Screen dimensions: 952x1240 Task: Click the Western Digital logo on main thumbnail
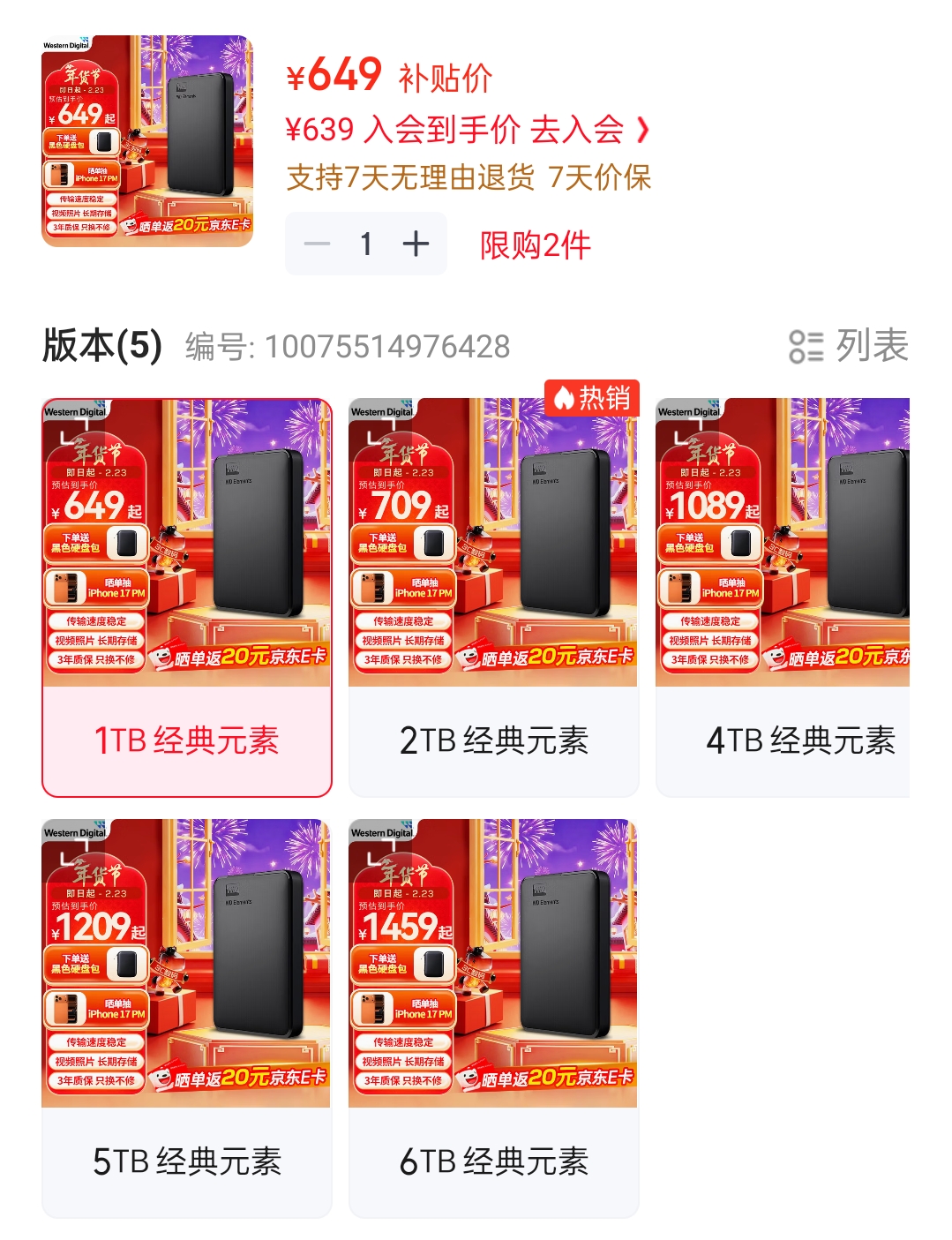66,44
